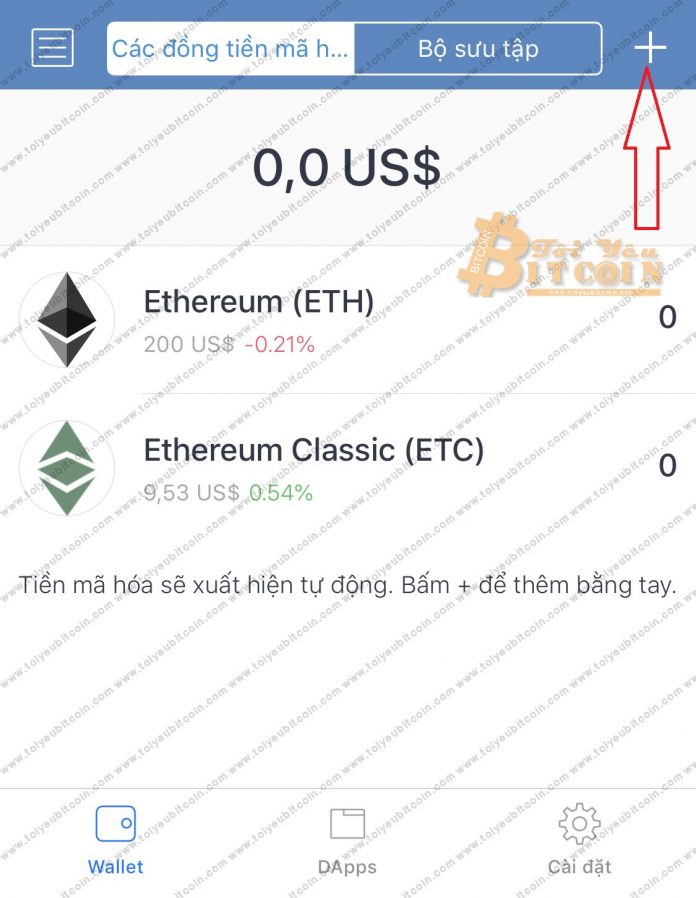Tap the plus icon to add token

coord(650,48)
